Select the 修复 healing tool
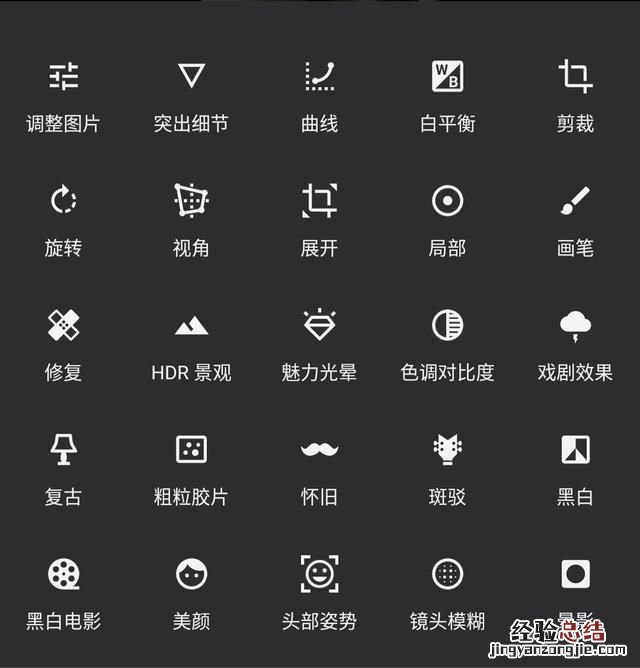 (x=63, y=325)
